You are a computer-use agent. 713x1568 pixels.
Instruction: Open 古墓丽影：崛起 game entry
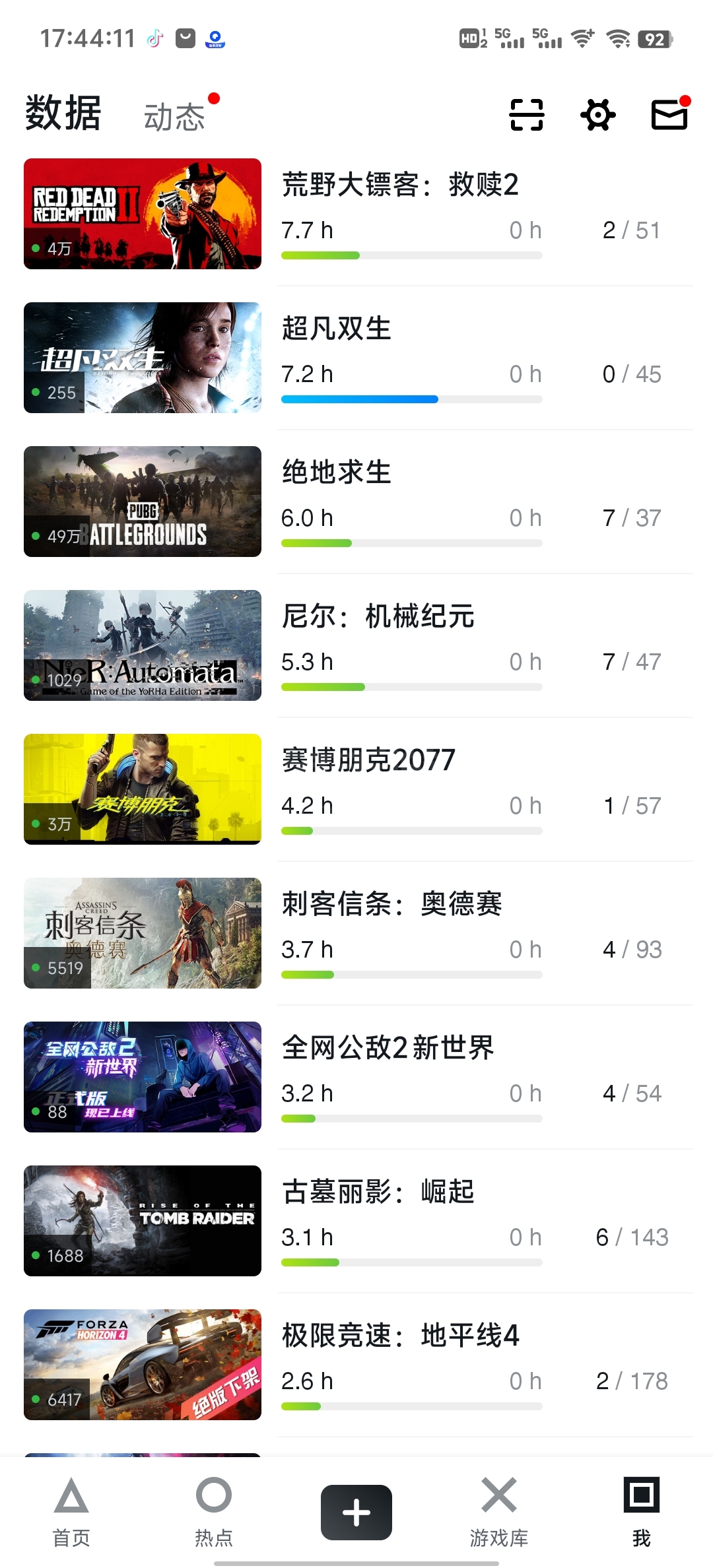pyautogui.click(x=358, y=1221)
